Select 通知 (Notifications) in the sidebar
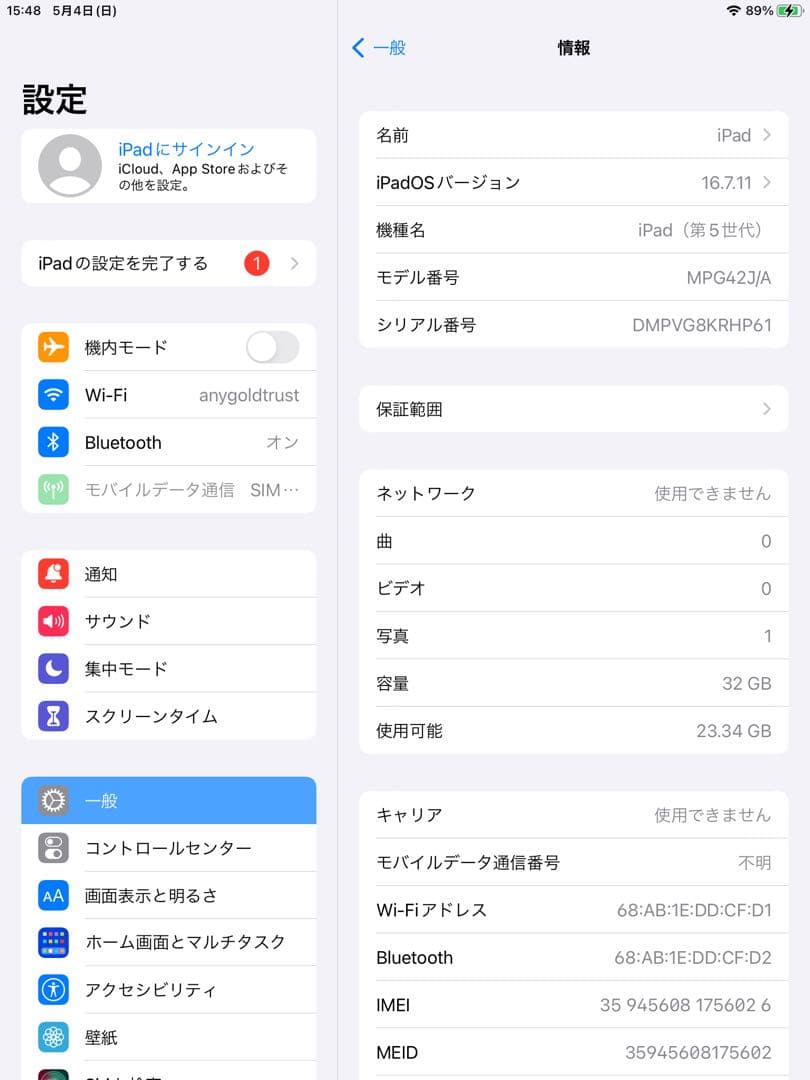The image size is (810, 1080). [168, 574]
